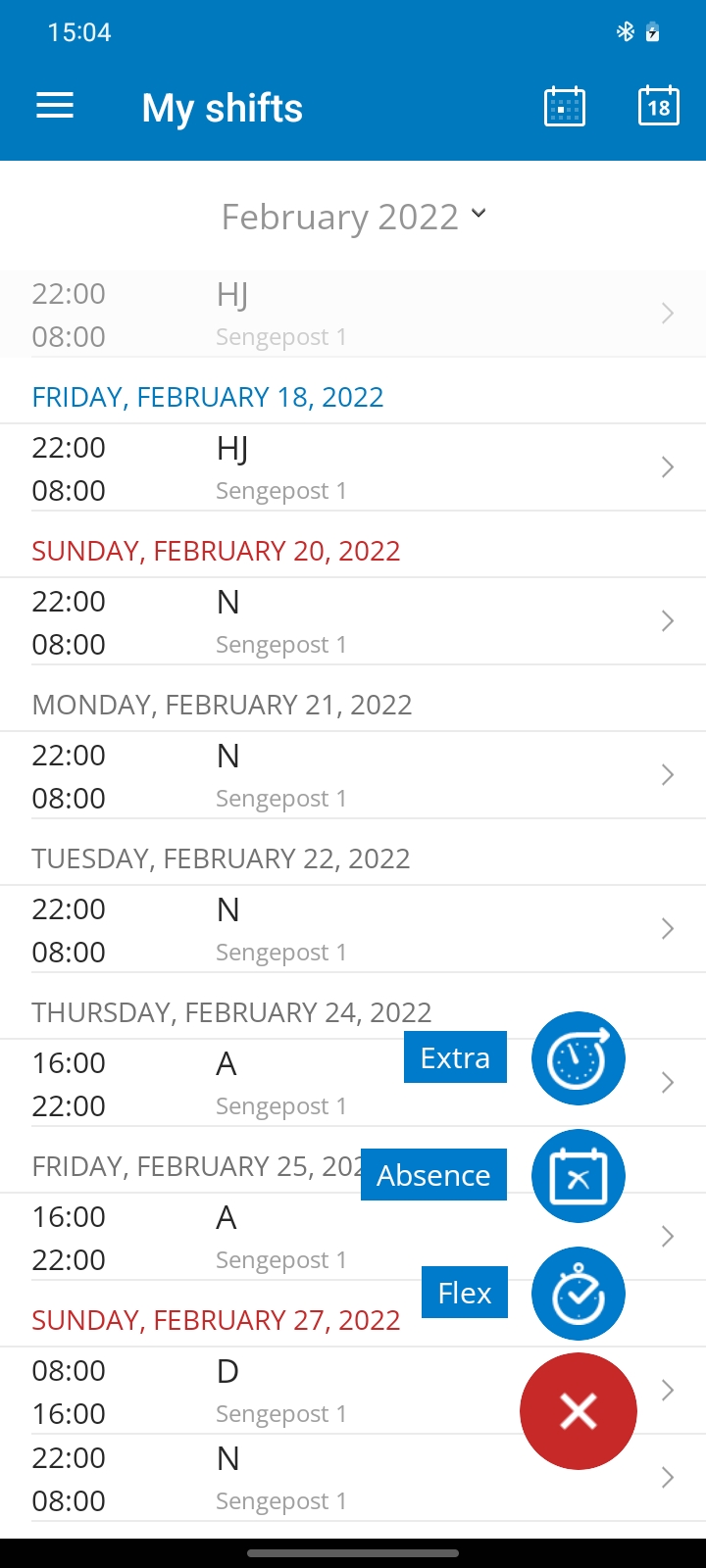Open Sunday, February 27 D shift

pos(245,1392)
